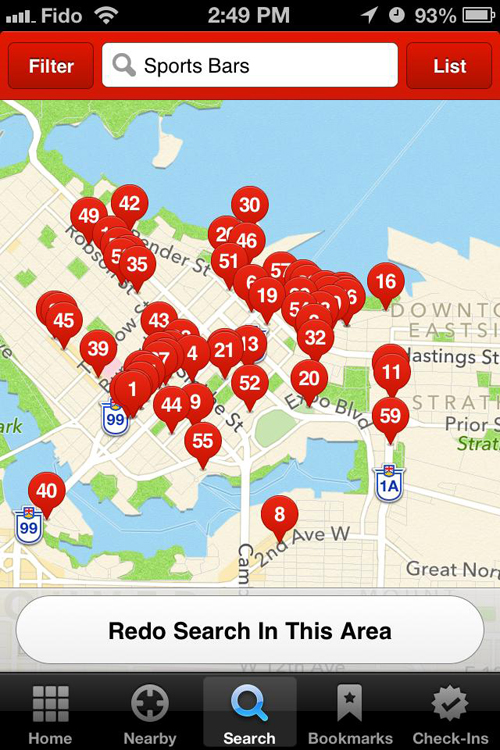Open map pin number 55
Screen dimensions: 500x750
coord(203,441)
